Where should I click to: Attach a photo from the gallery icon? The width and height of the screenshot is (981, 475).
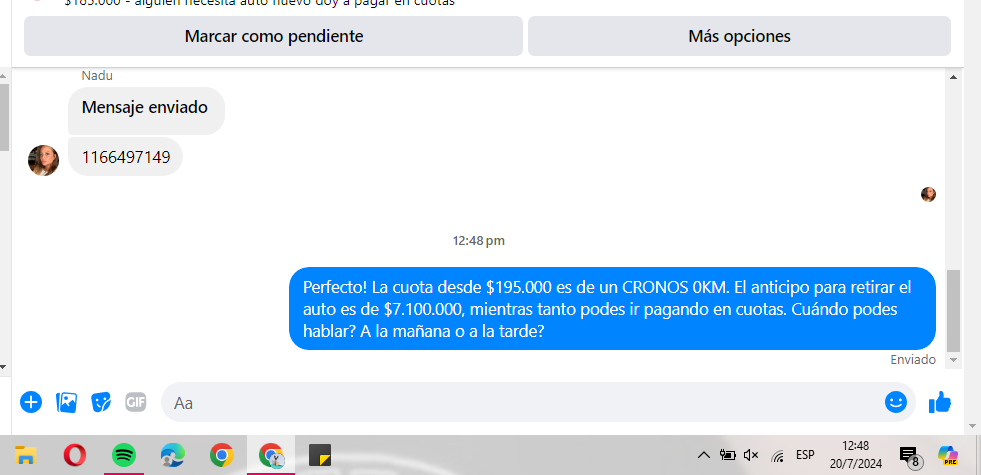(67, 402)
